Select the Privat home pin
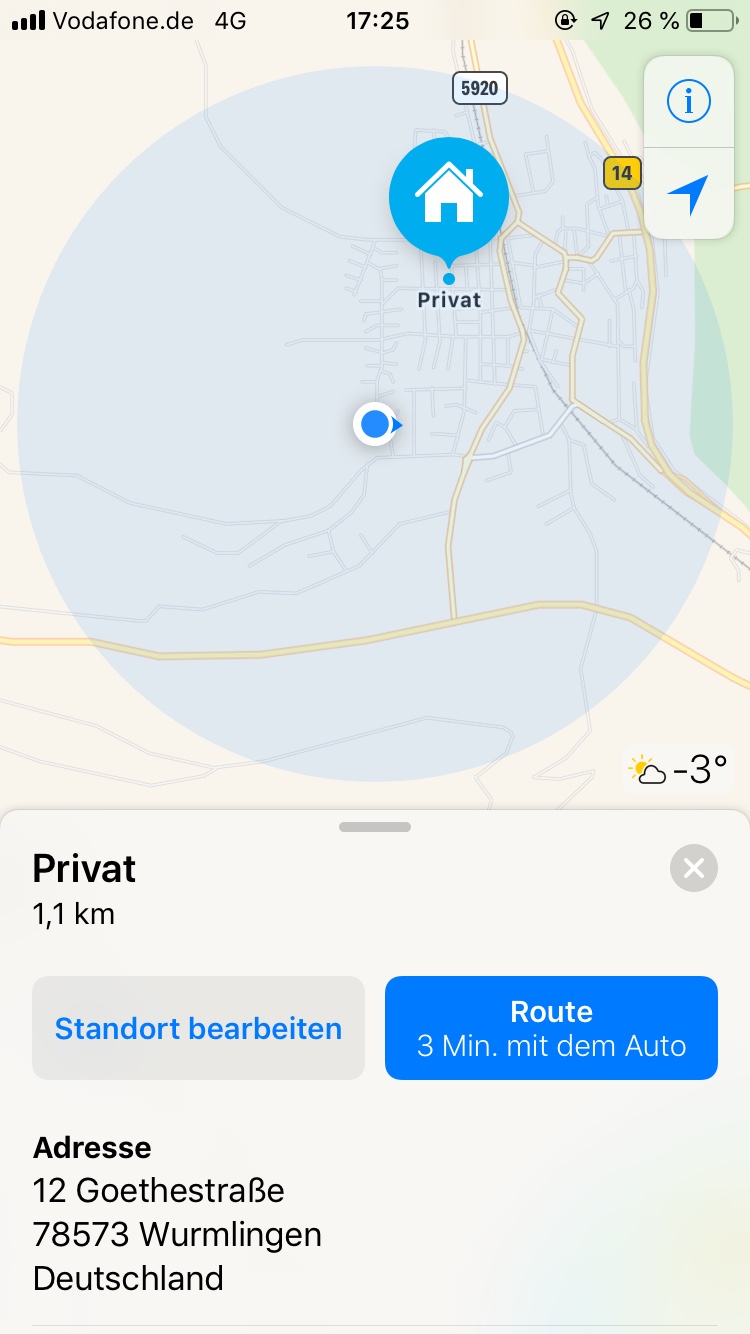Image resolution: width=750 pixels, height=1334 pixels. pyautogui.click(x=449, y=197)
